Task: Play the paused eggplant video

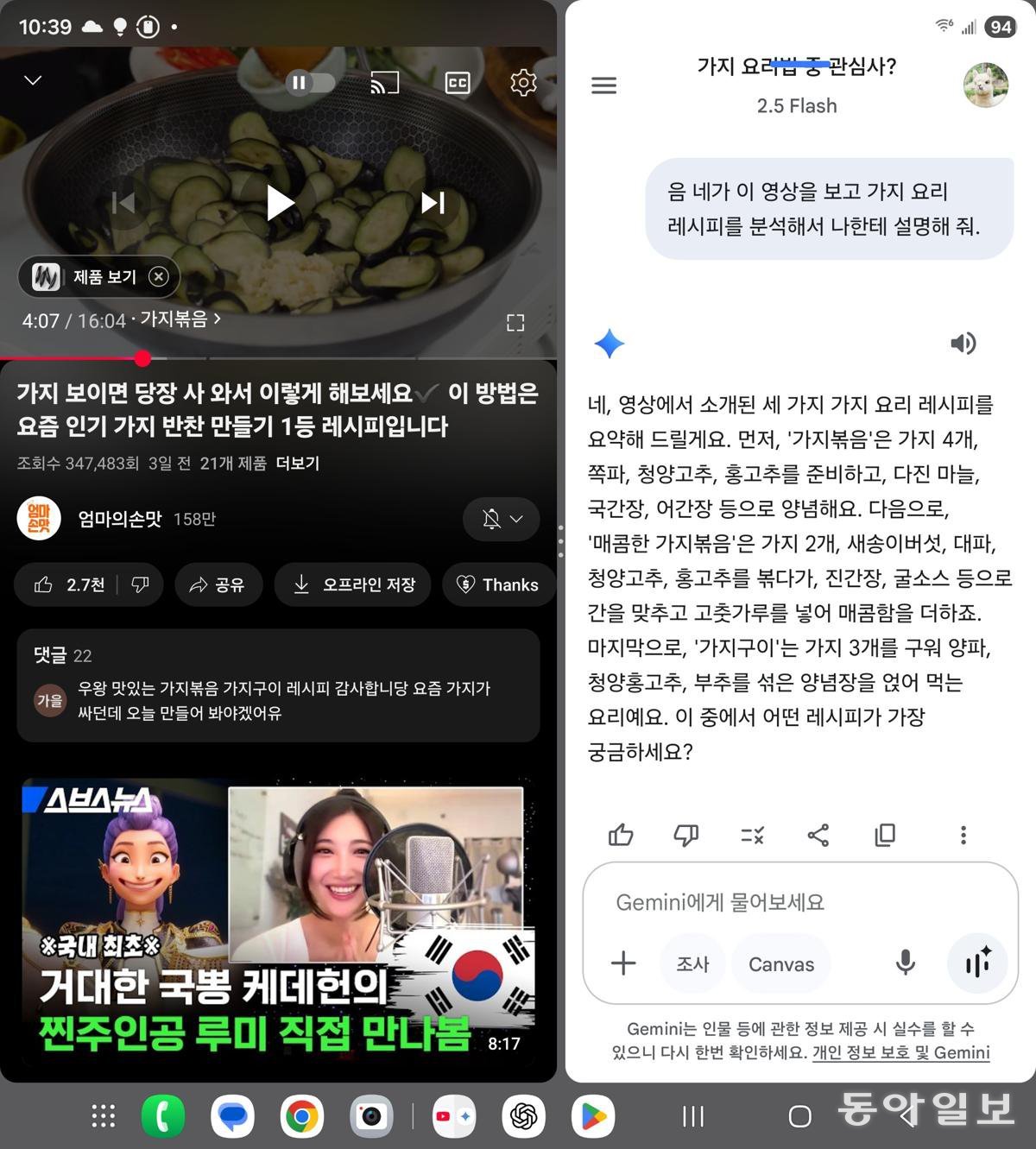Action: pos(280,203)
